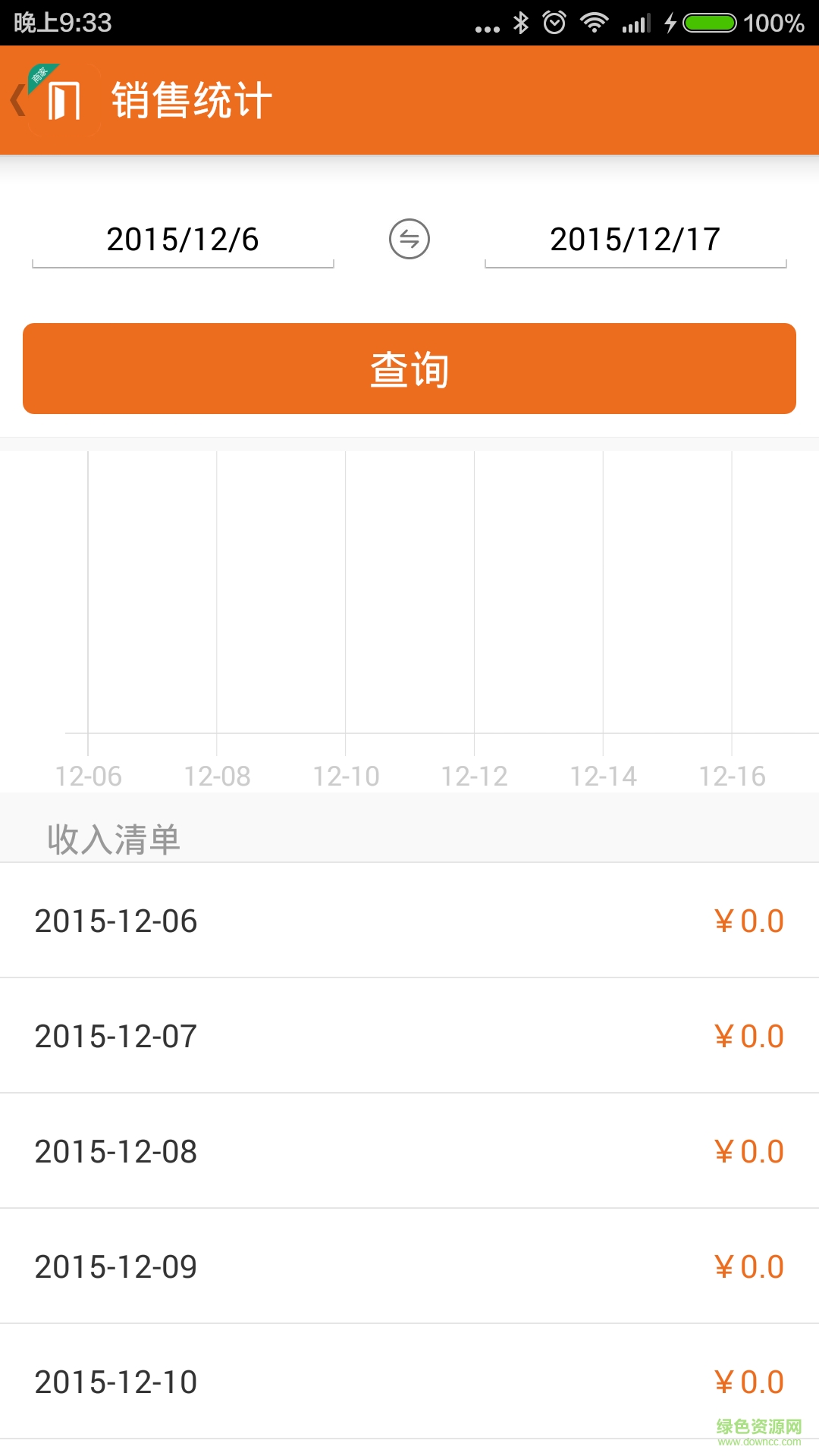Tap the WiFi icon in the status bar
Image resolution: width=819 pixels, height=1456 pixels.
596,23
